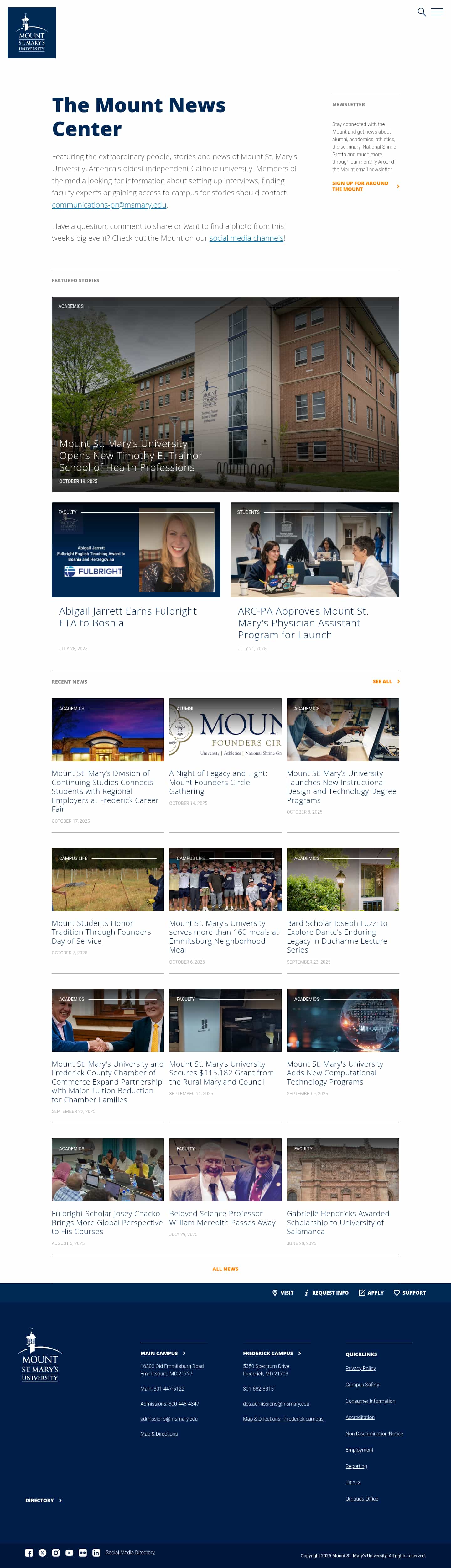This screenshot has height=1568, width=451.
Task: Open Abigail Jarrett Earns Fulbright story
Action: pos(128,617)
